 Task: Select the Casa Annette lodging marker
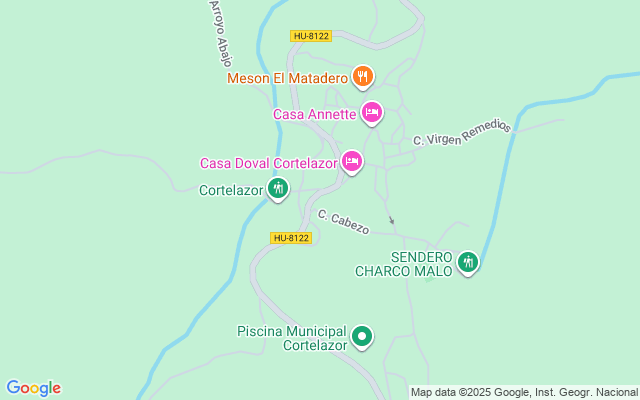(x=372, y=113)
